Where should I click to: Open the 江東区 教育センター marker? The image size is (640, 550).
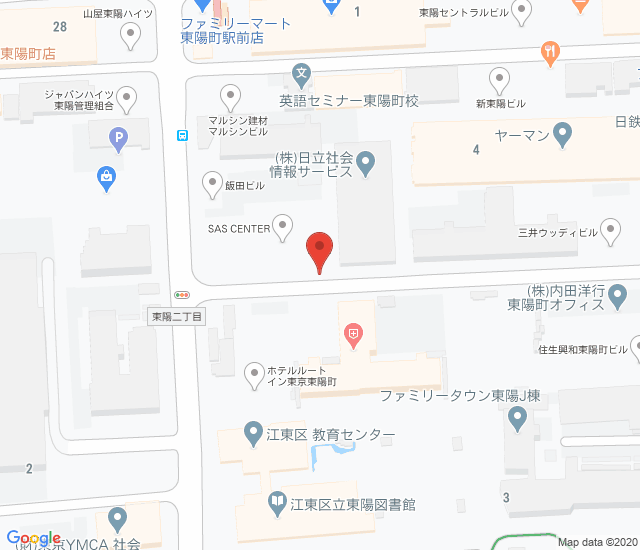(254, 434)
